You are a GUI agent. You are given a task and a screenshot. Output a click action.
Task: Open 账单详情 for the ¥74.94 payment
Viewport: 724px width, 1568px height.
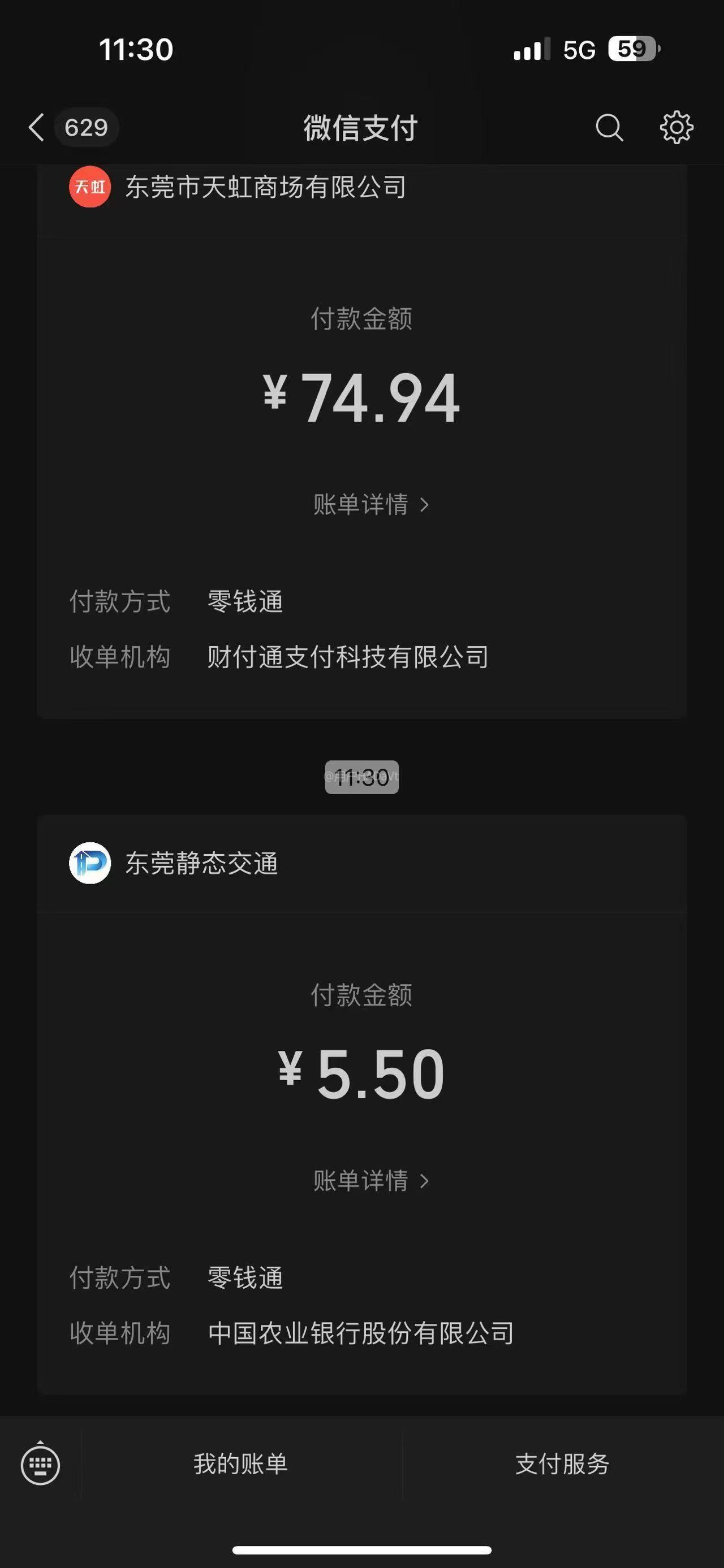coord(371,505)
